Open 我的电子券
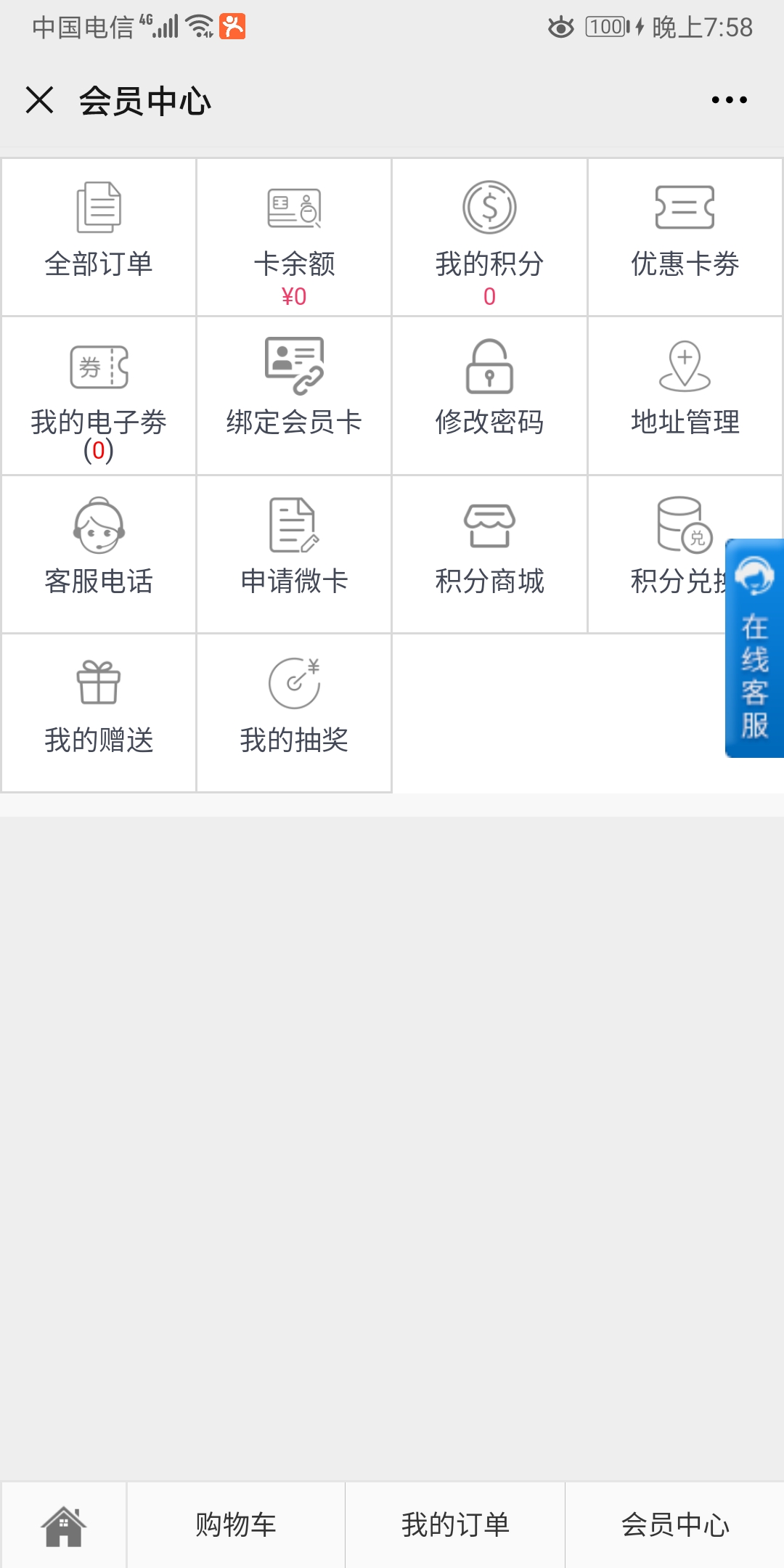784x1568 pixels. pos(99,396)
